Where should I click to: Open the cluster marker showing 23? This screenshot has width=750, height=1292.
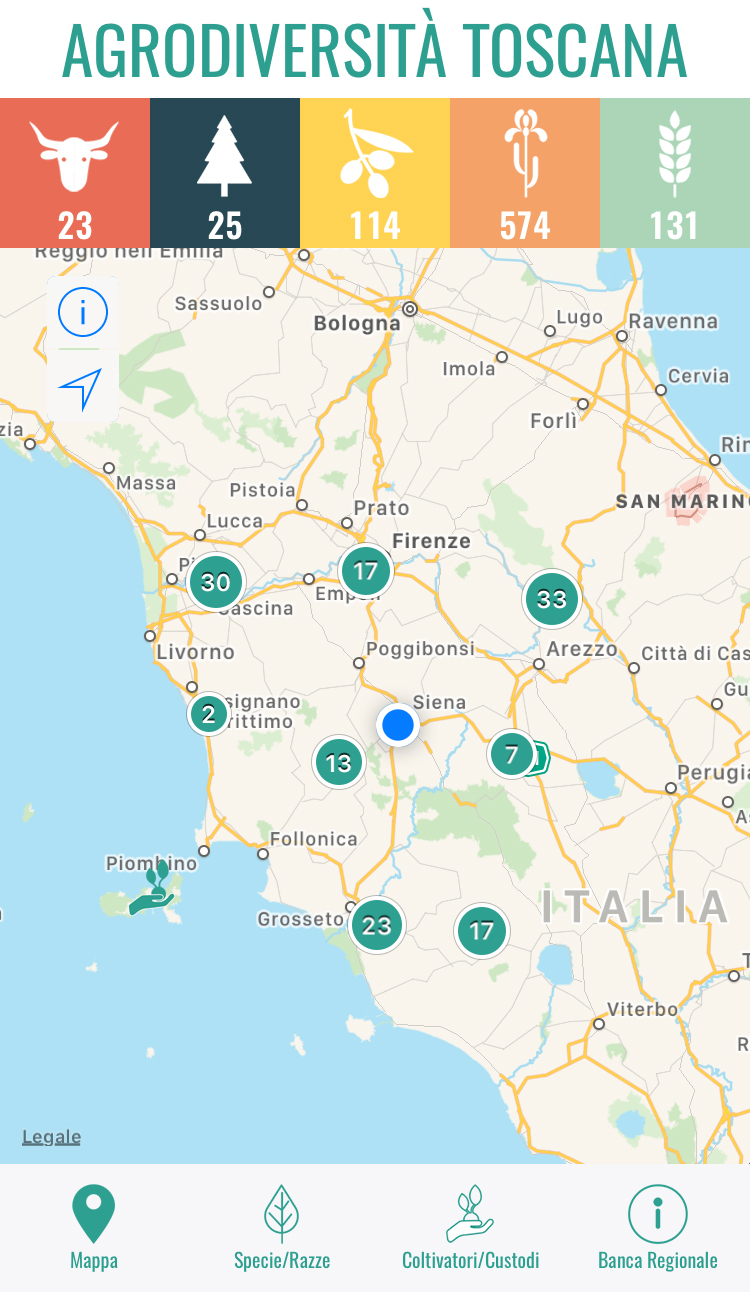377,925
